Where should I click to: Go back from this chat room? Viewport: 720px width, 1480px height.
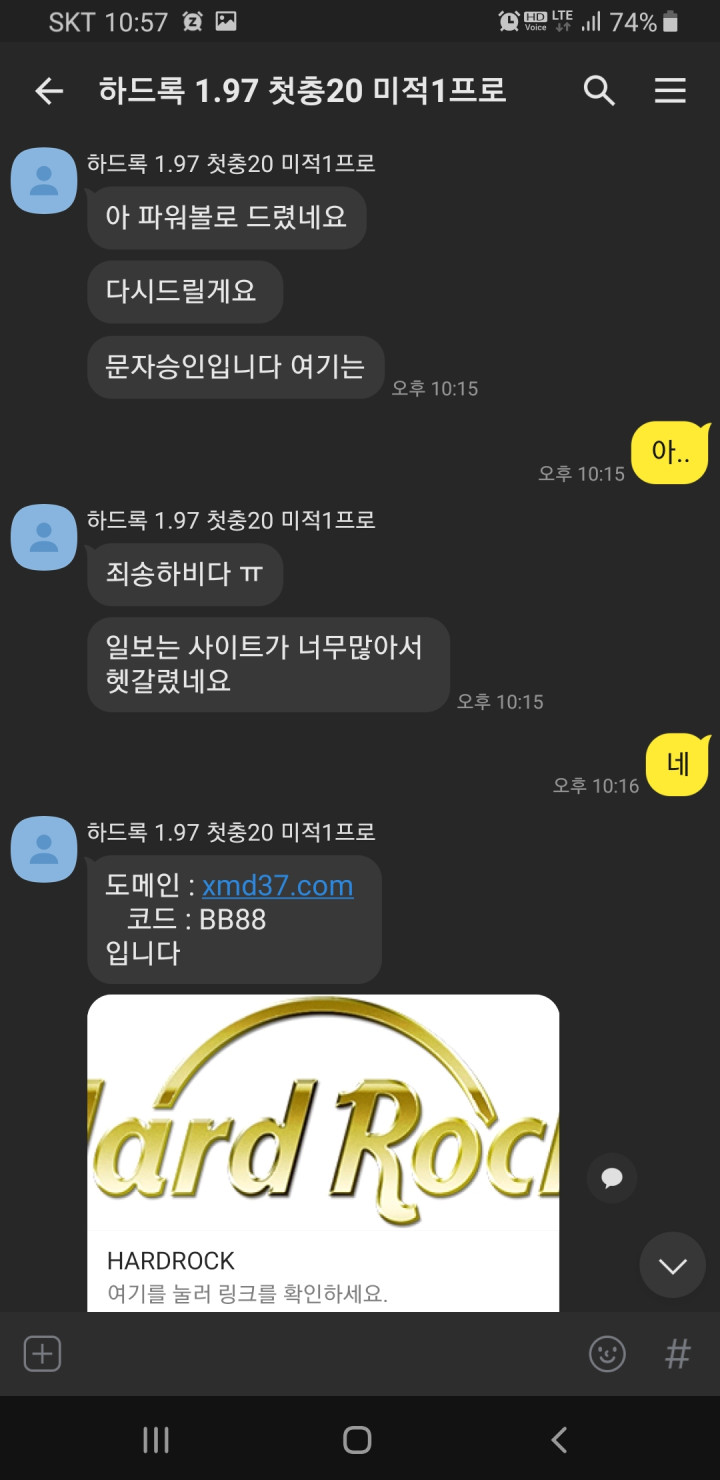(48, 92)
